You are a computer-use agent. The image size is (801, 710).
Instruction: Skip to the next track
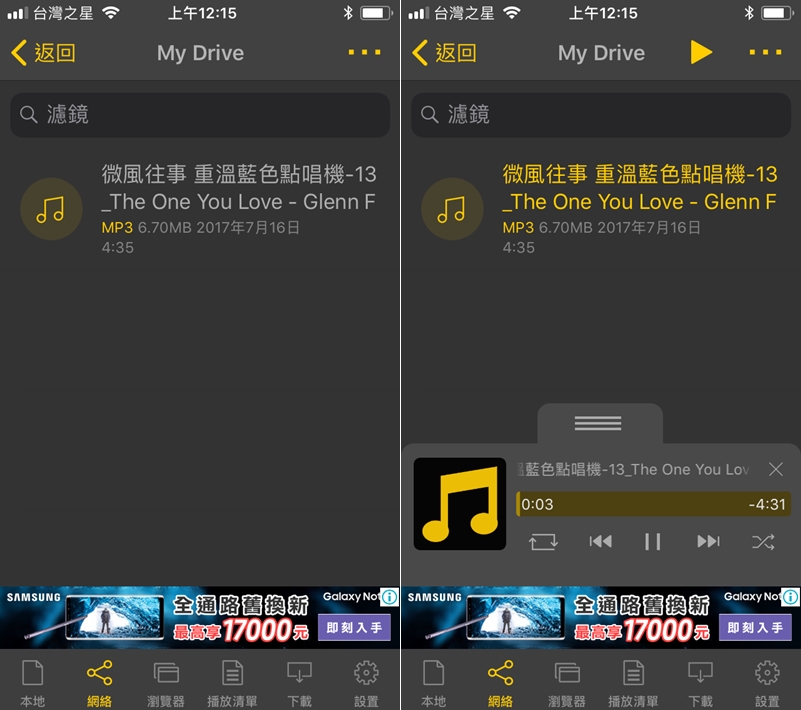[708, 542]
